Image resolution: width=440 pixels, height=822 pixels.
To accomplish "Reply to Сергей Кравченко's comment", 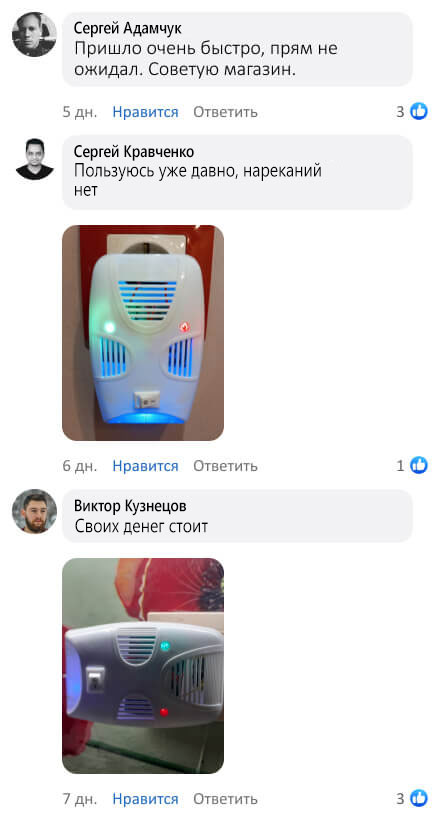I will pos(226,466).
